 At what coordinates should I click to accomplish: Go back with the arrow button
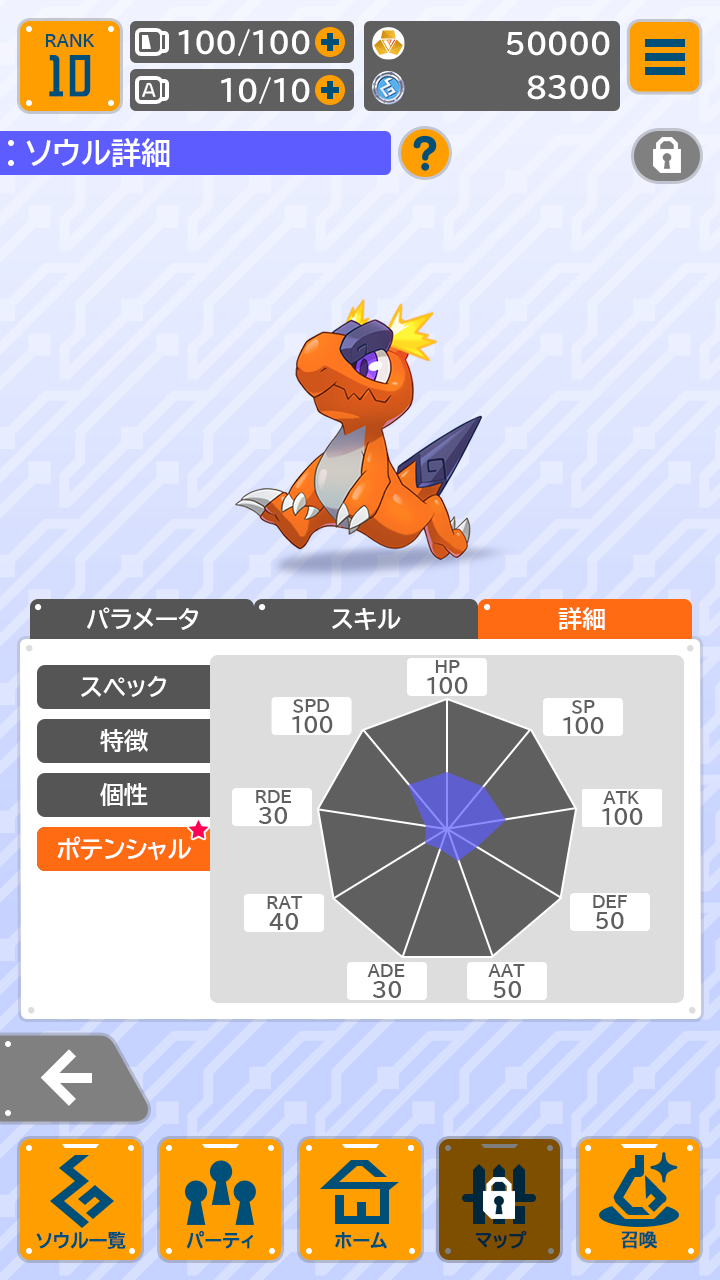[68, 1078]
